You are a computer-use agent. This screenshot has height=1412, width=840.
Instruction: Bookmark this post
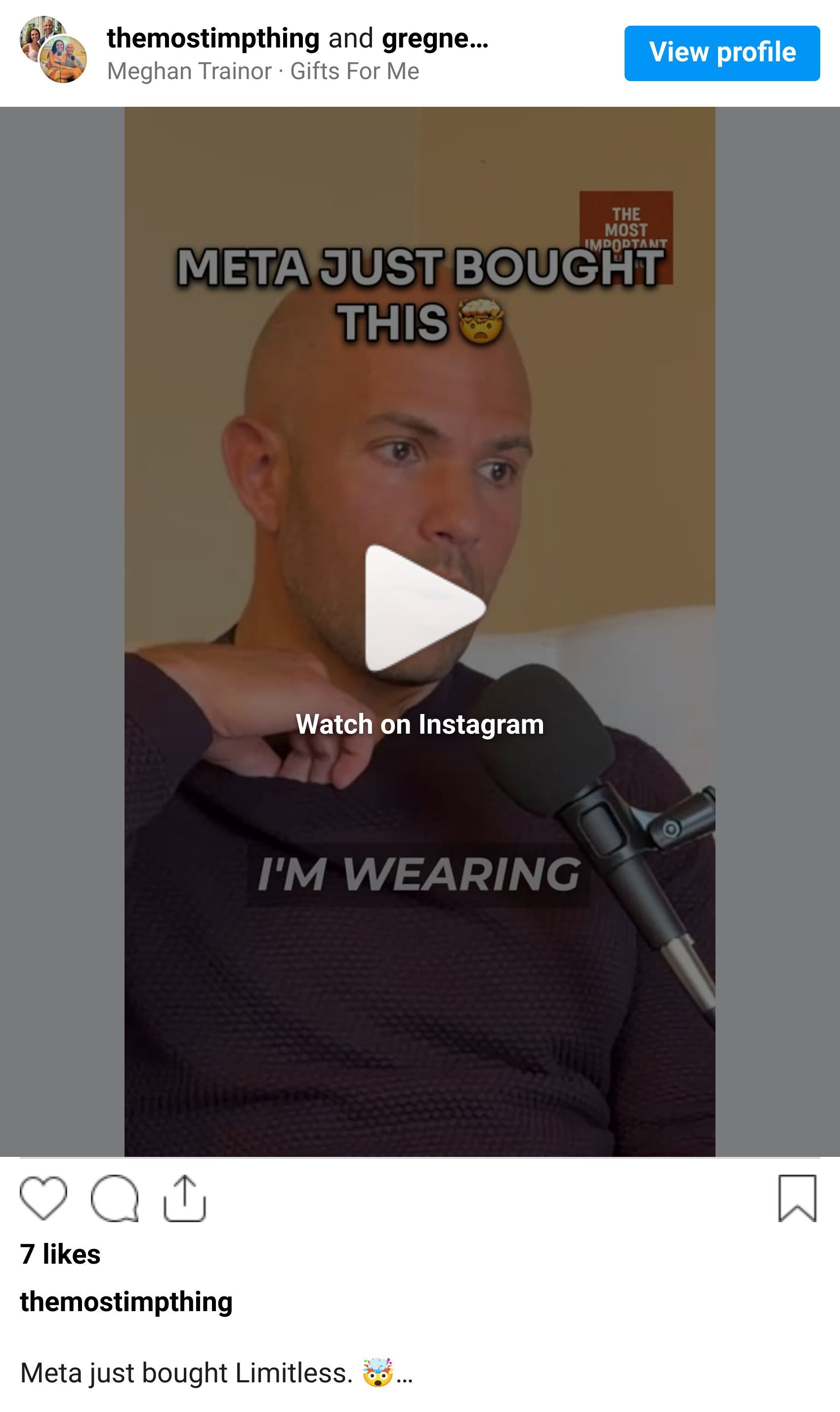coord(797,1198)
